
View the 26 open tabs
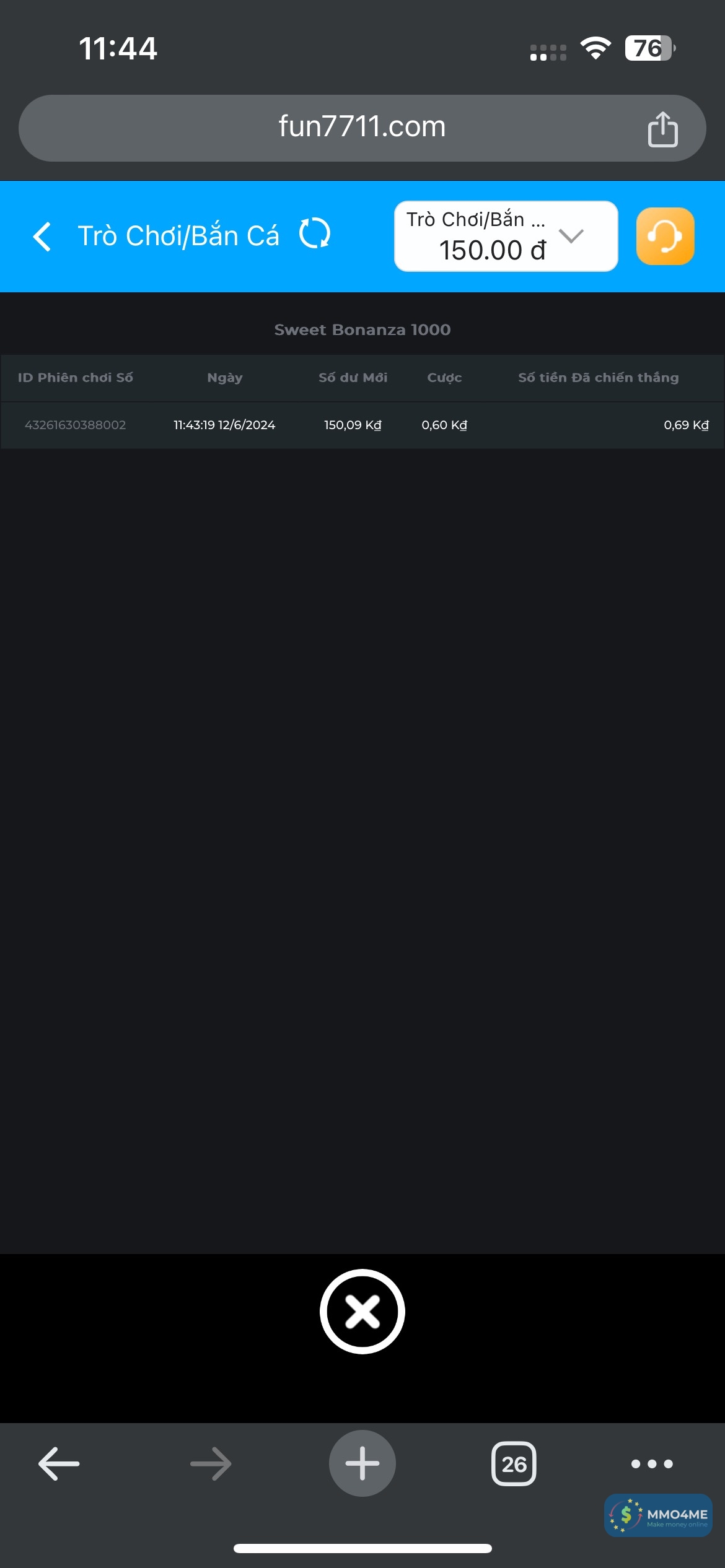tap(514, 1464)
